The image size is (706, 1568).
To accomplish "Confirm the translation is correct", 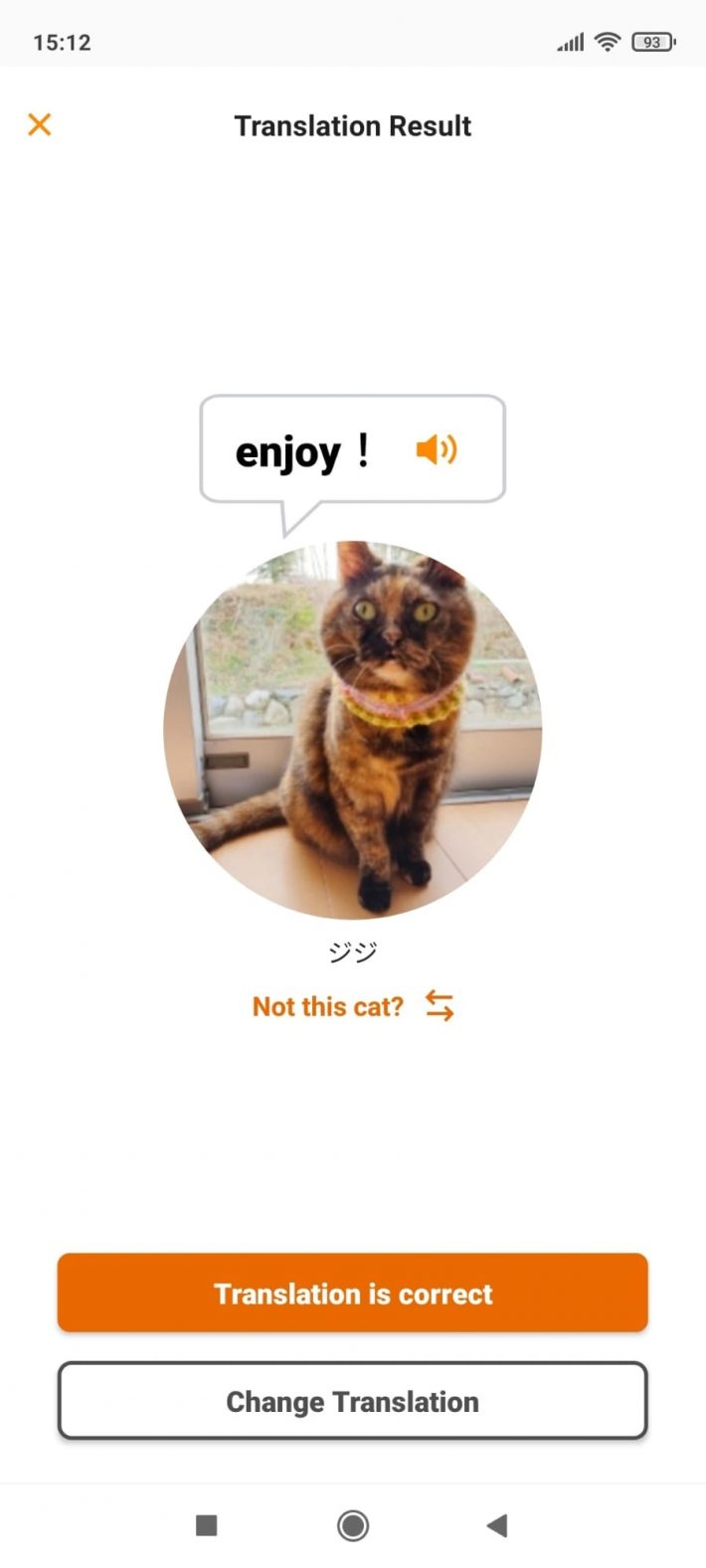I will point(352,1293).
